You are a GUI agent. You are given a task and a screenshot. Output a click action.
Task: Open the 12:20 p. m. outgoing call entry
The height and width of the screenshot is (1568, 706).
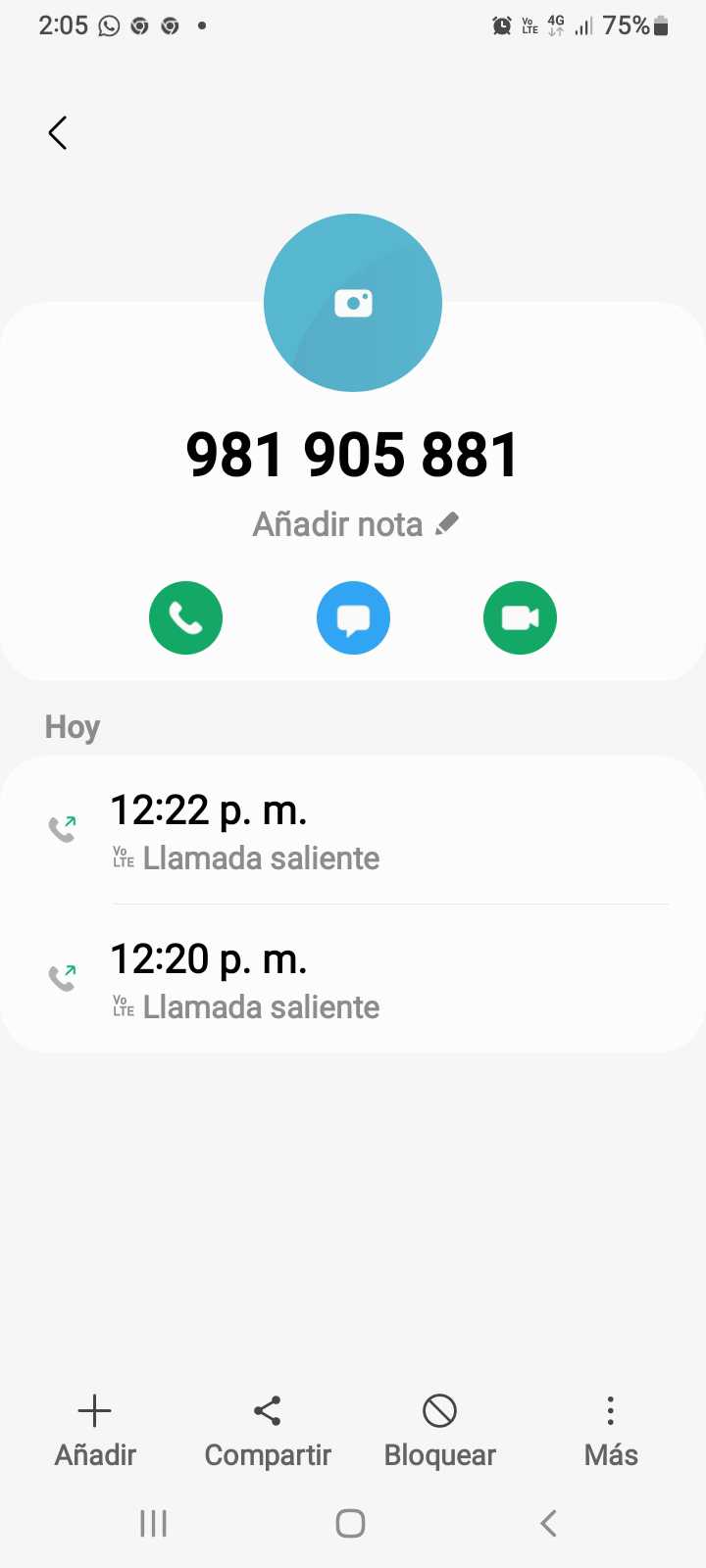(353, 980)
